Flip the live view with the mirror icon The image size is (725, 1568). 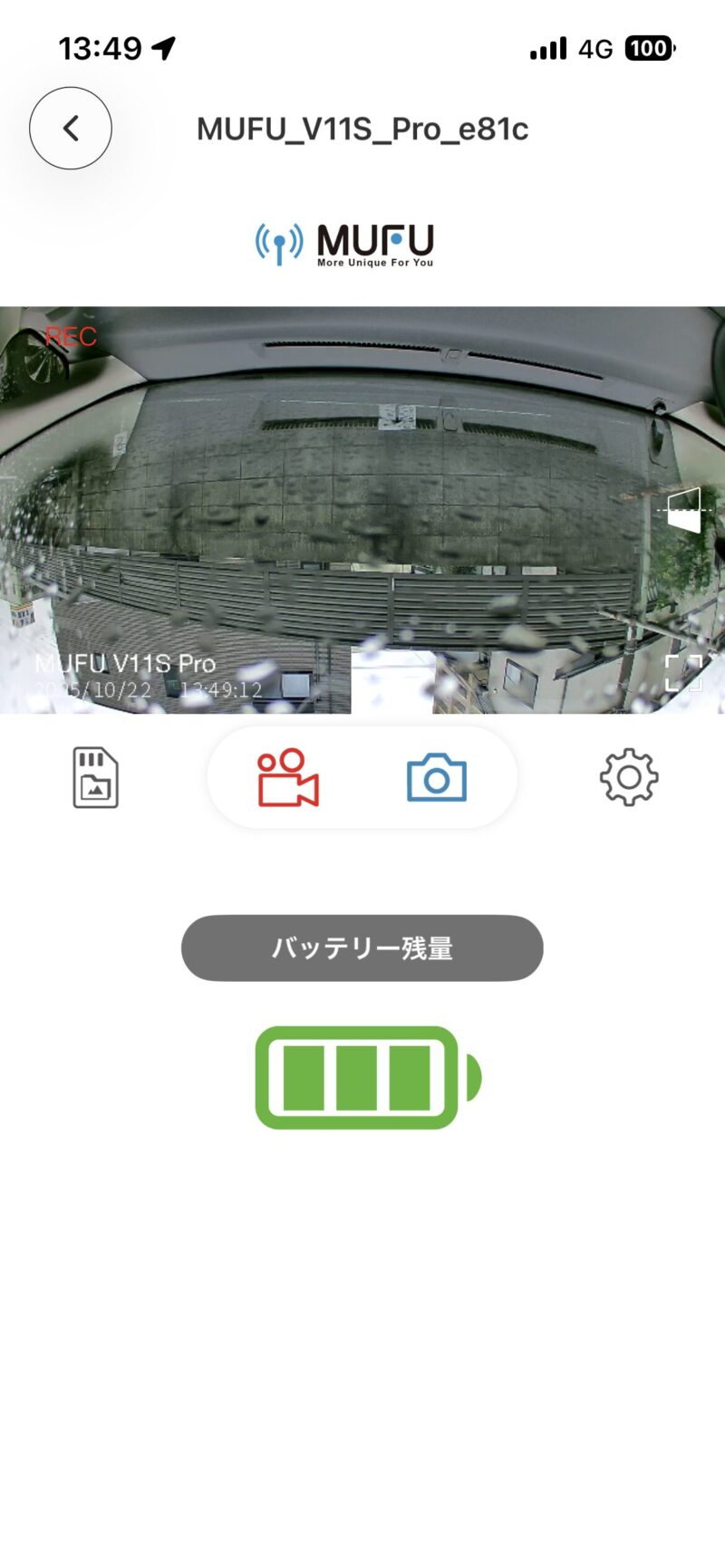(684, 510)
